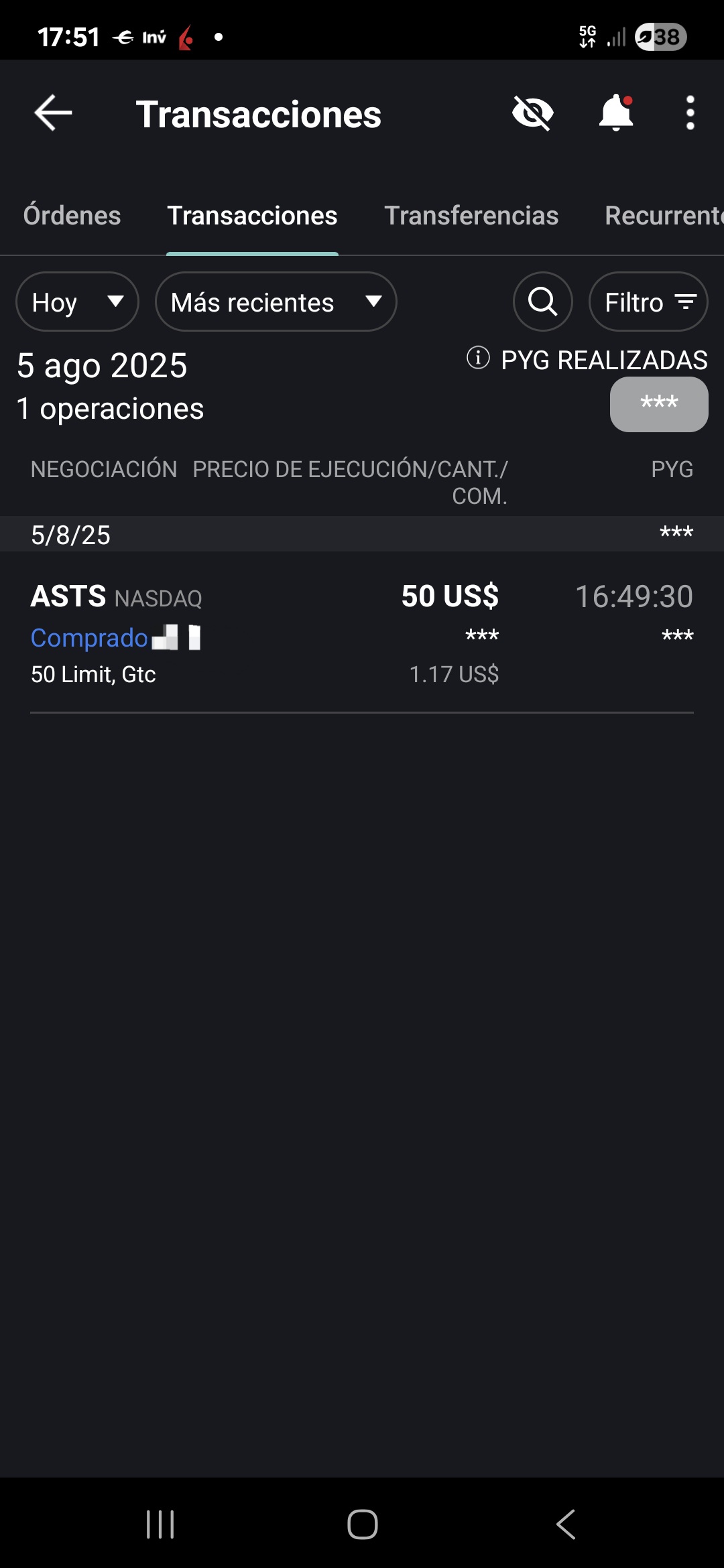
Task: Go back using the top-left arrow
Action: point(53,113)
